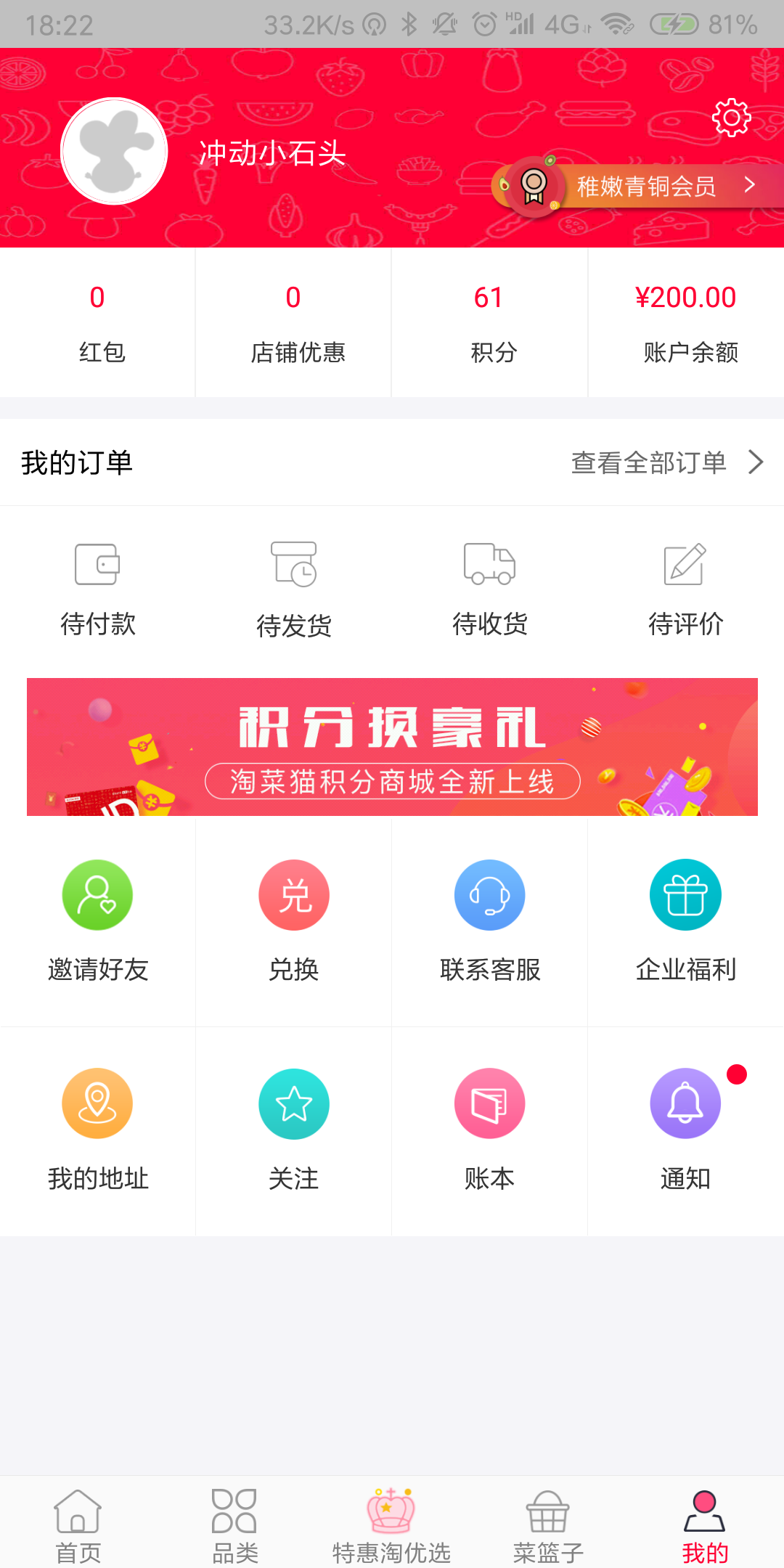Open 账户余额 account balance
Viewport: 784px width, 1568px height.
tap(686, 323)
